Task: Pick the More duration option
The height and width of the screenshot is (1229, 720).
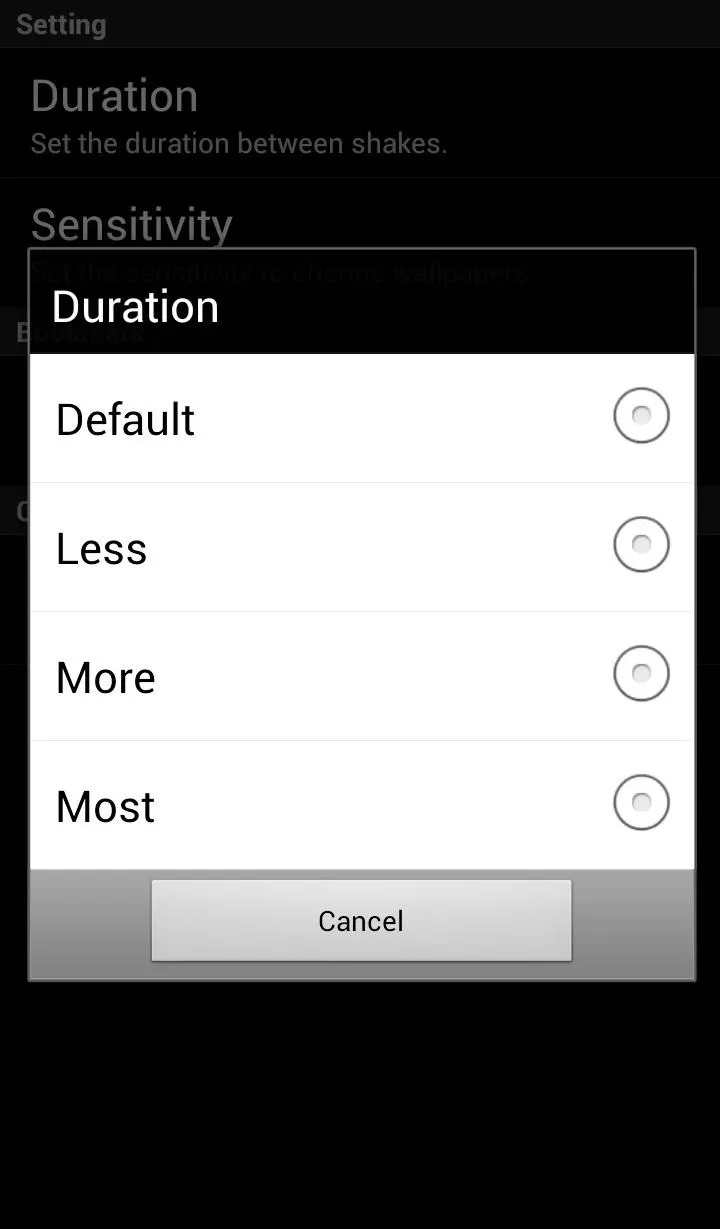Action: [x=362, y=676]
